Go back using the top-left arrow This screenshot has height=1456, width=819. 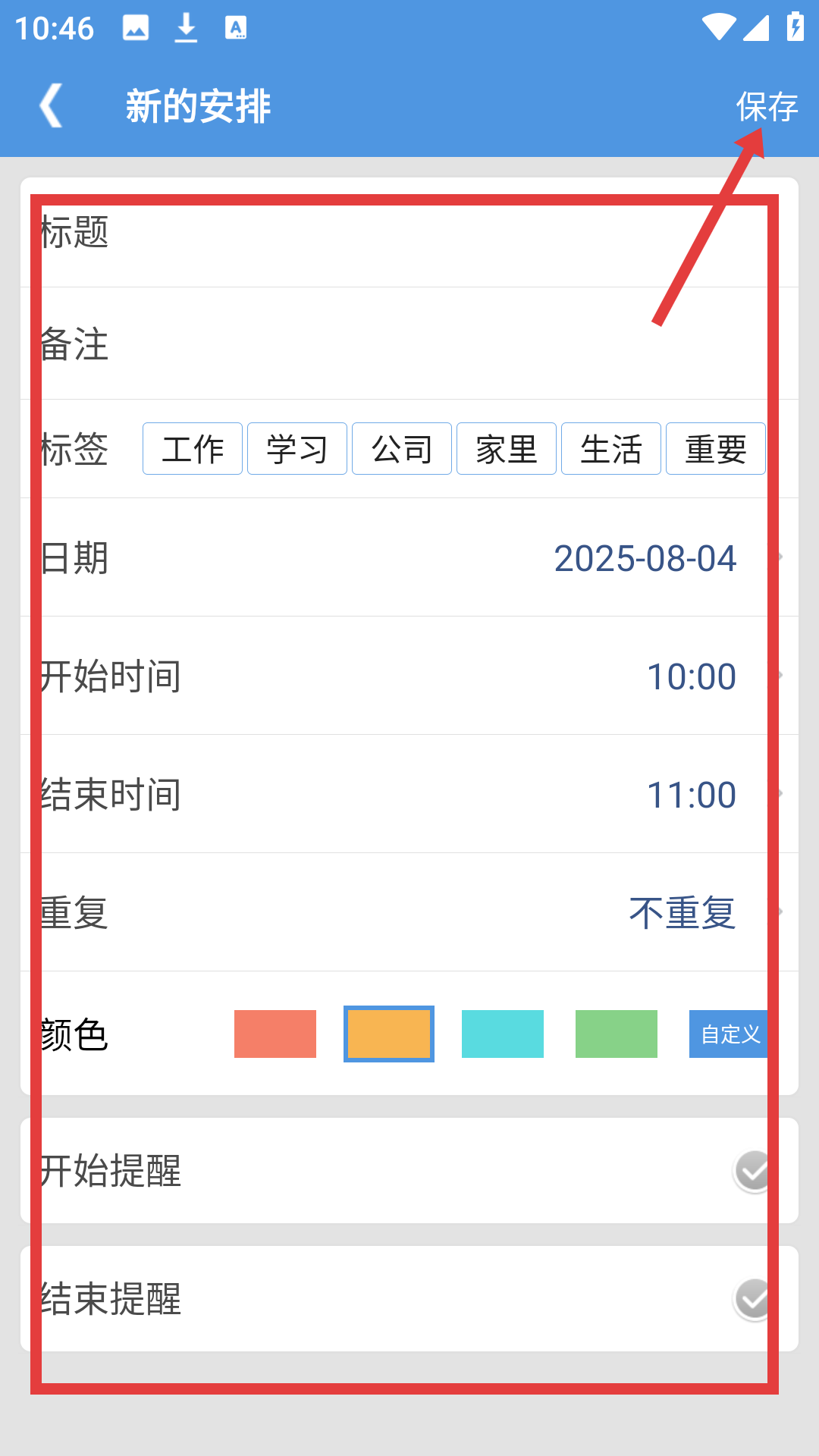tap(51, 105)
